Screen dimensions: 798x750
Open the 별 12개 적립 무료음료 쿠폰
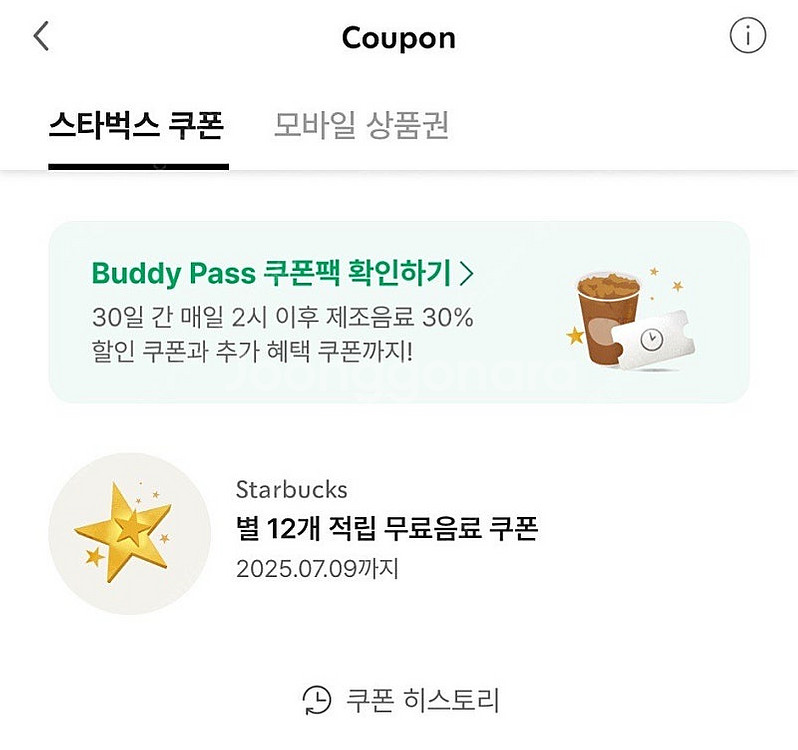(387, 531)
